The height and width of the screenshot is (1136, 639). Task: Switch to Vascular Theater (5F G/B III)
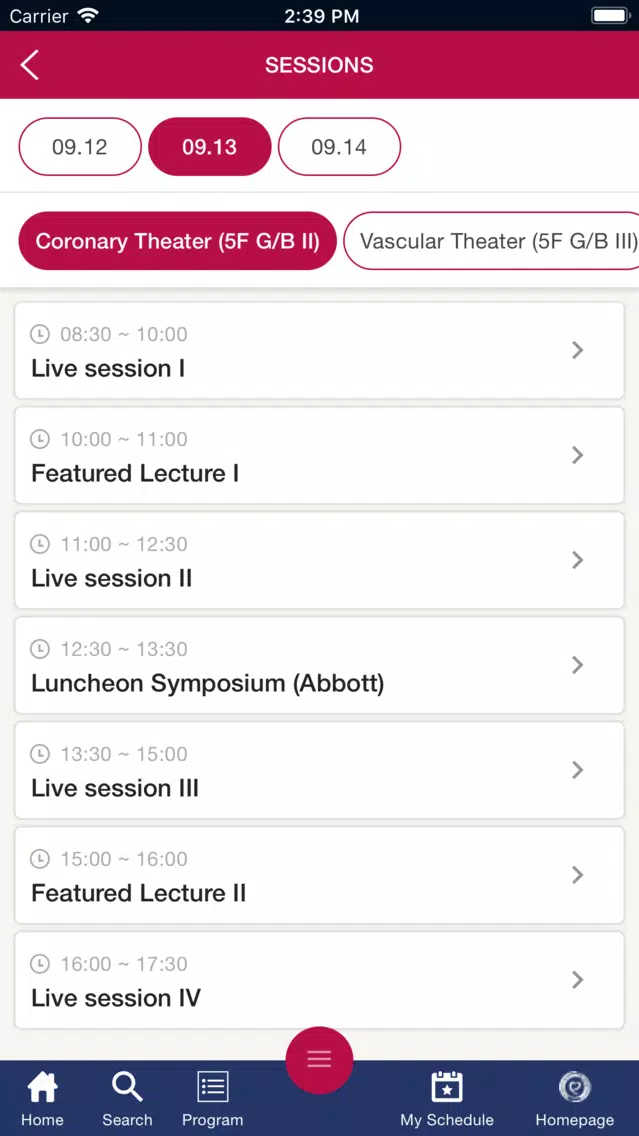[491, 241]
